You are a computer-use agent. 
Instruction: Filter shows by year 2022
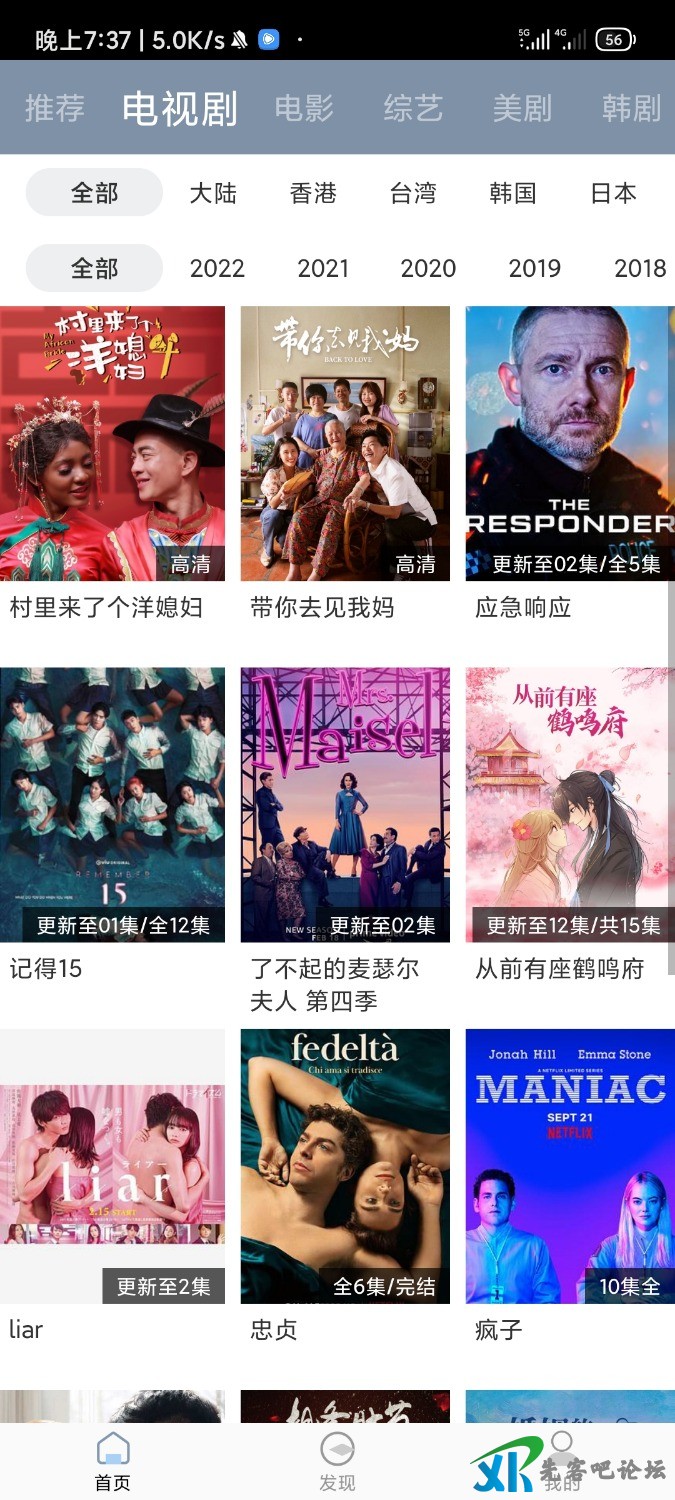pyautogui.click(x=217, y=268)
